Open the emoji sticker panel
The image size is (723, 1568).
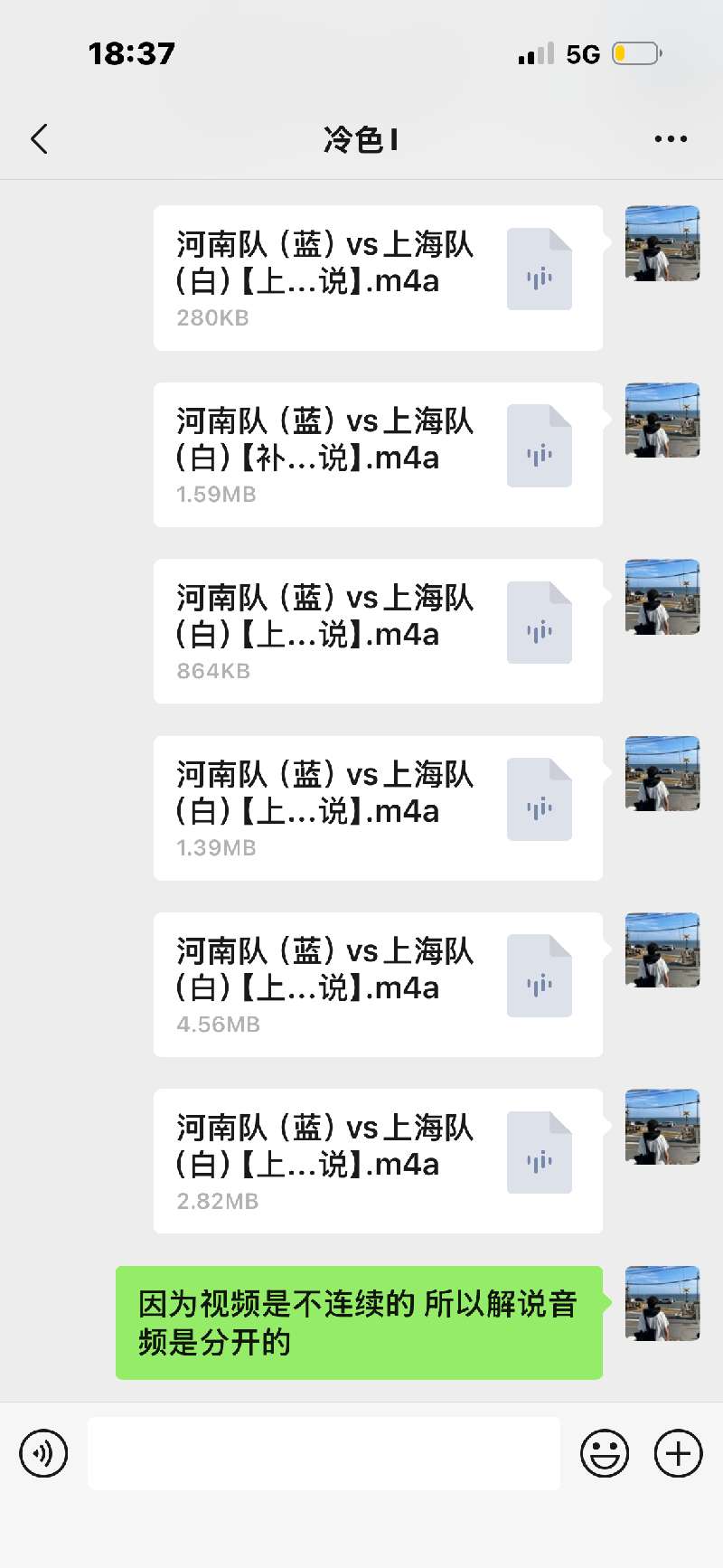tap(605, 1453)
